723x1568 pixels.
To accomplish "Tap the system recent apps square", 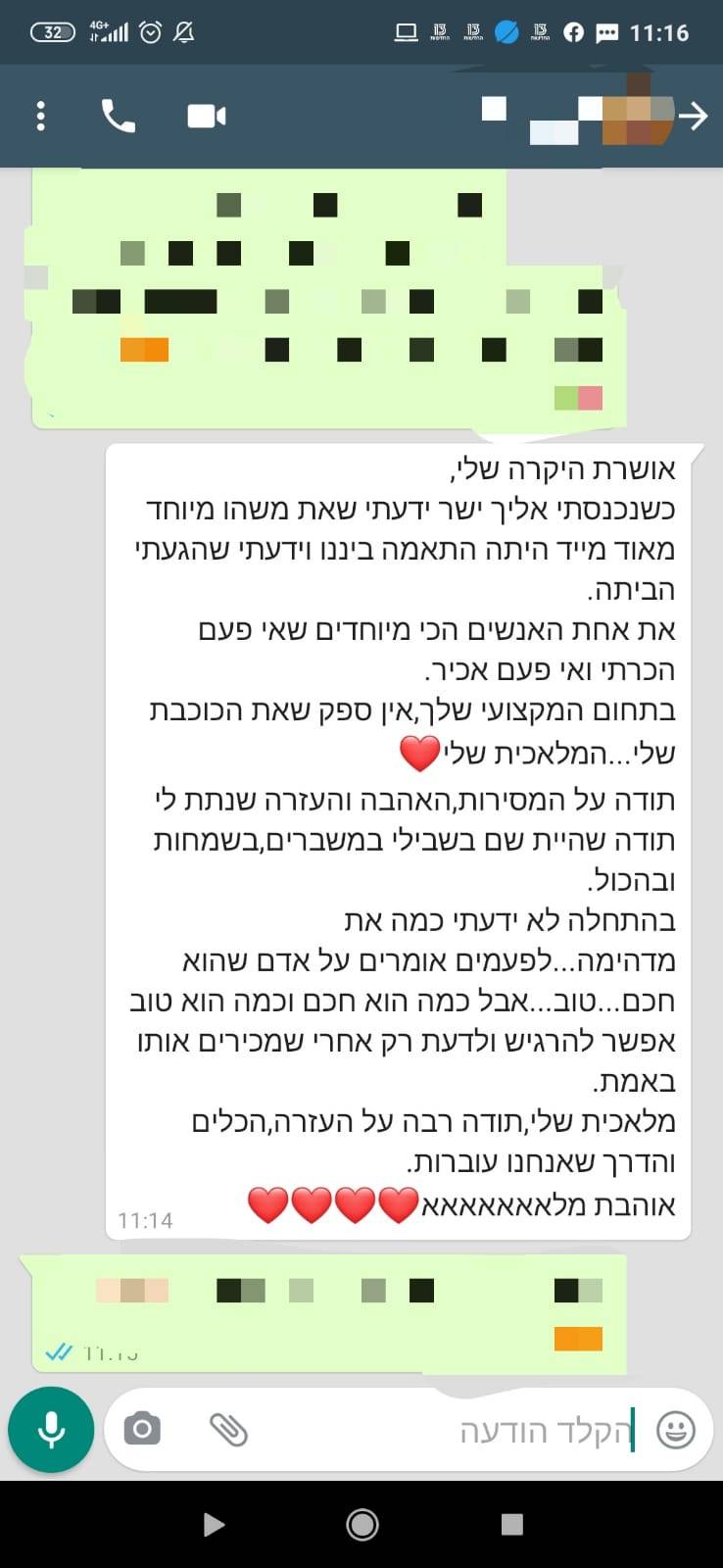I will 511,1524.
